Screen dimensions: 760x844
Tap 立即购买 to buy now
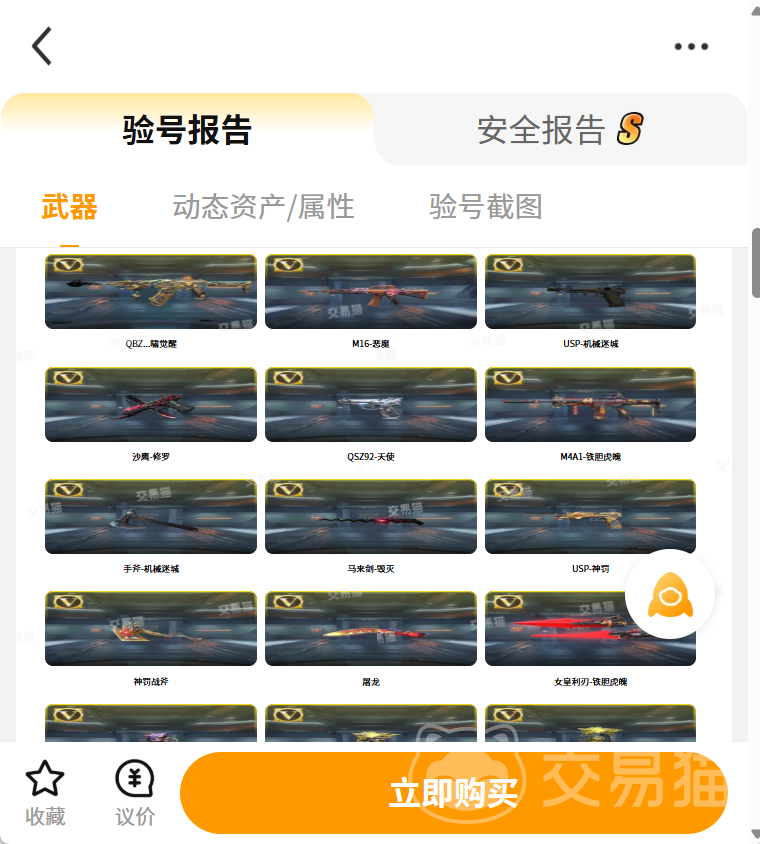[x=453, y=793]
